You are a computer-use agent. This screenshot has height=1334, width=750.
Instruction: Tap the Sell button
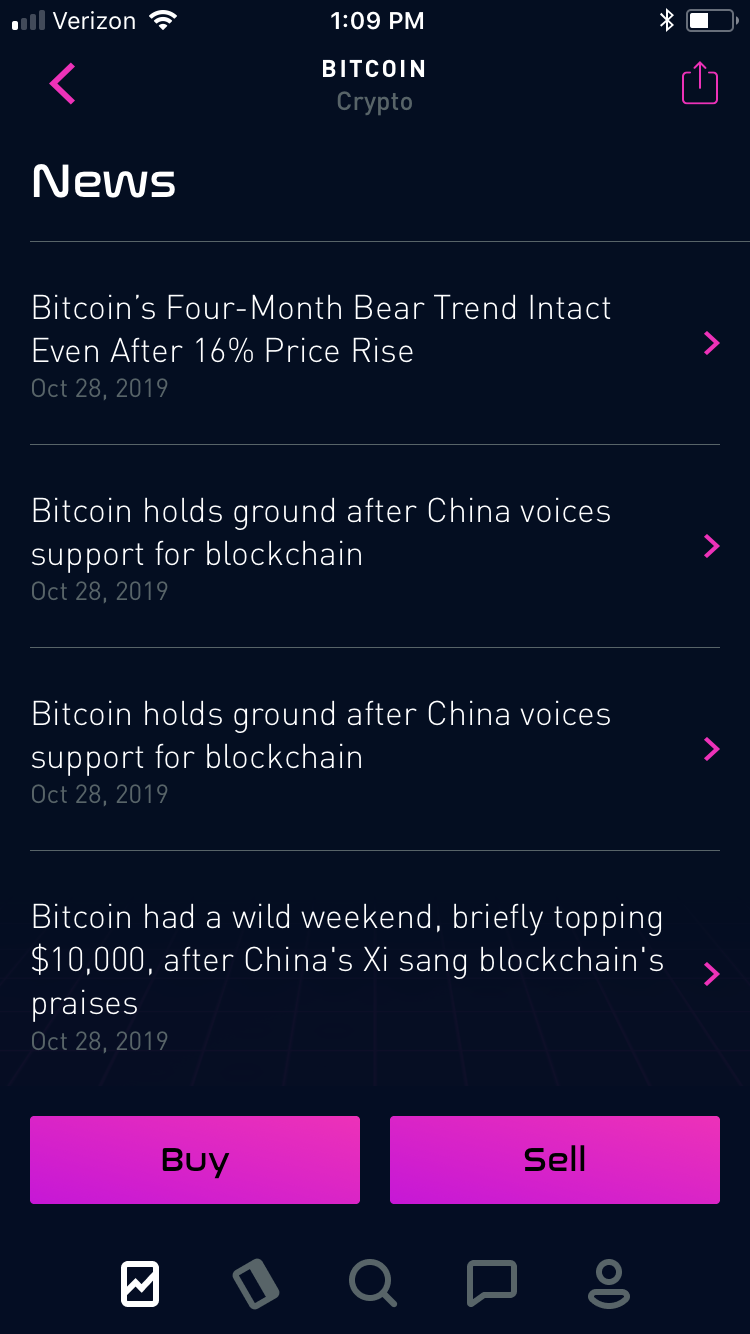(555, 1160)
